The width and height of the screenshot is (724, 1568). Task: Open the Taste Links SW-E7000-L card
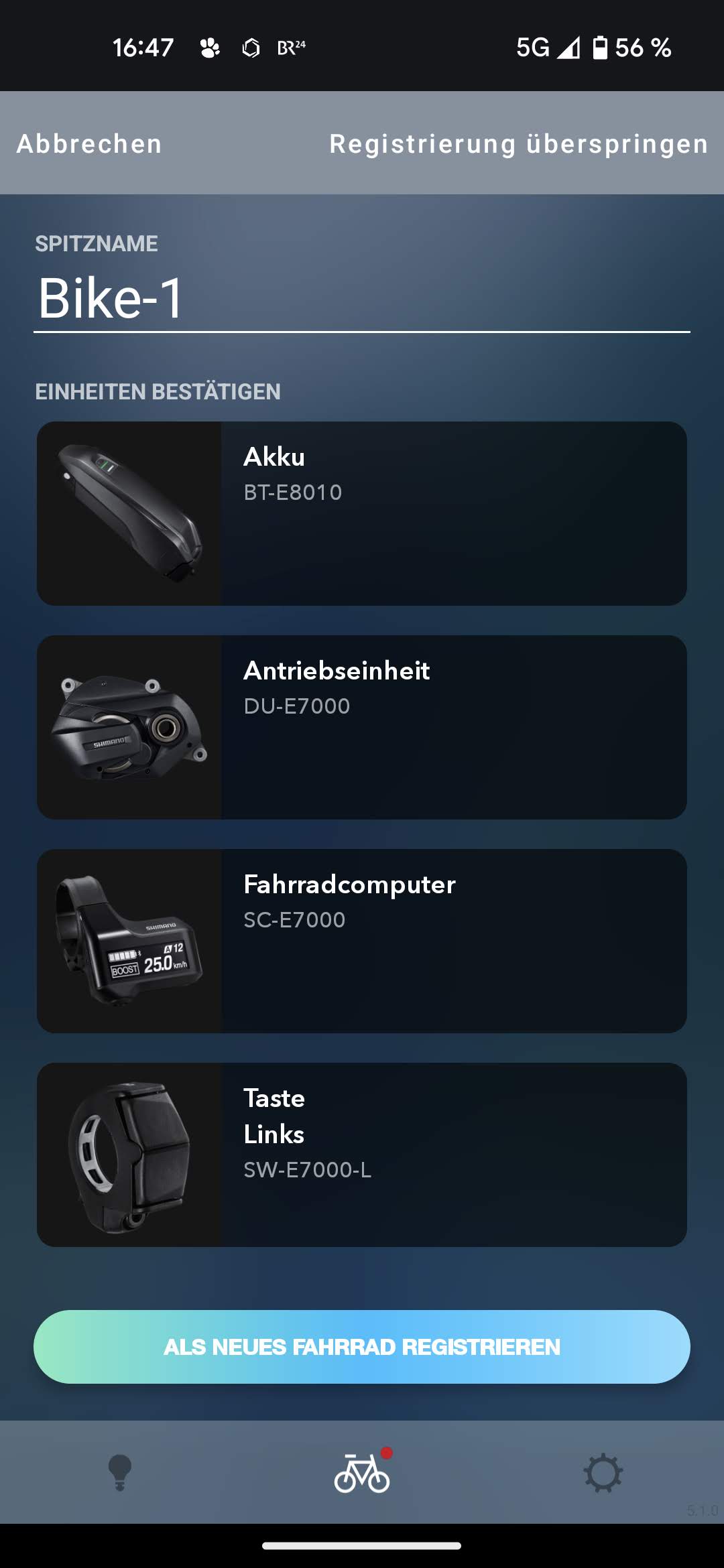click(362, 1155)
